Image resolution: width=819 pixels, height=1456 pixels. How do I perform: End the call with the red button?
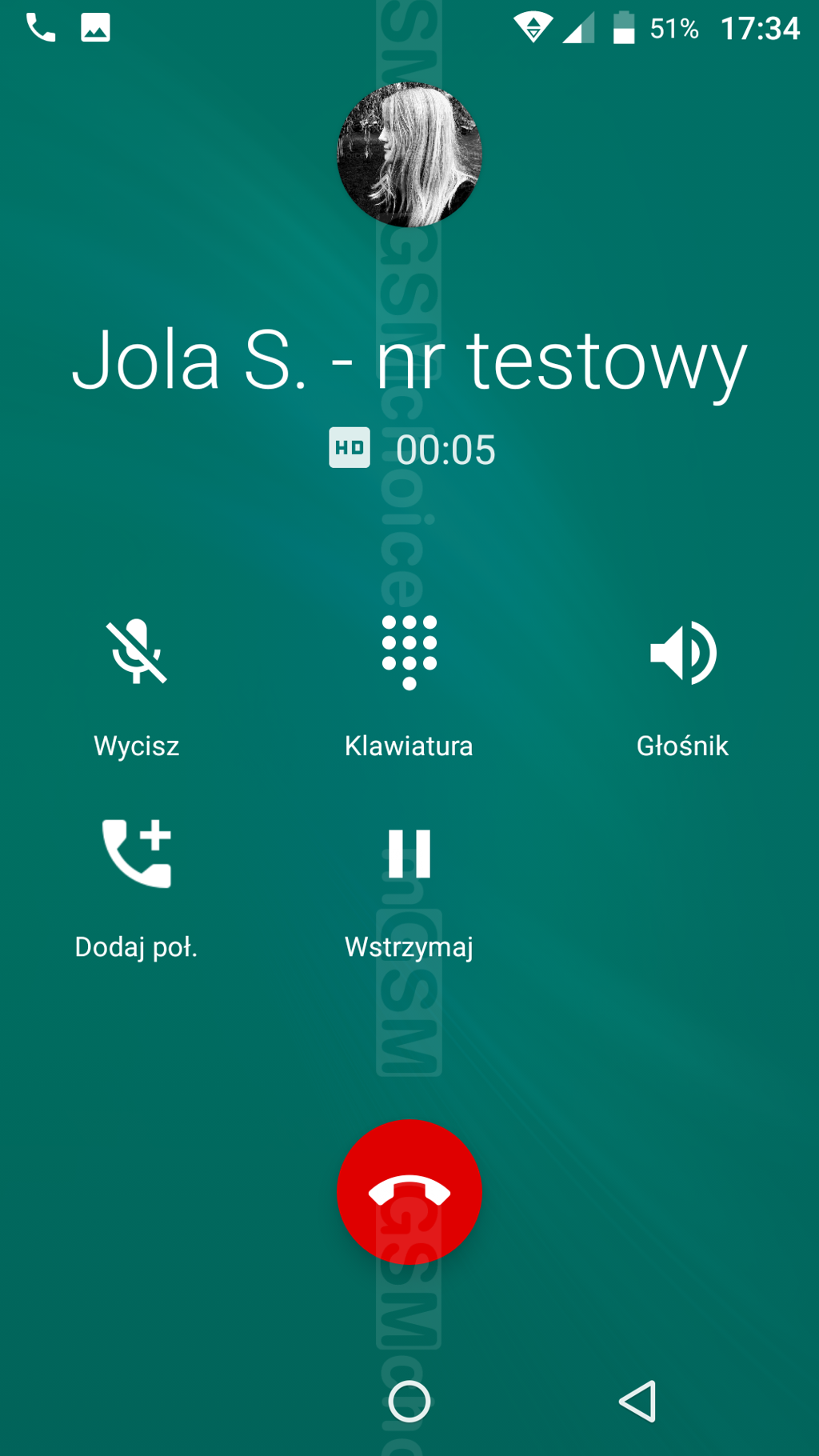point(409,1192)
